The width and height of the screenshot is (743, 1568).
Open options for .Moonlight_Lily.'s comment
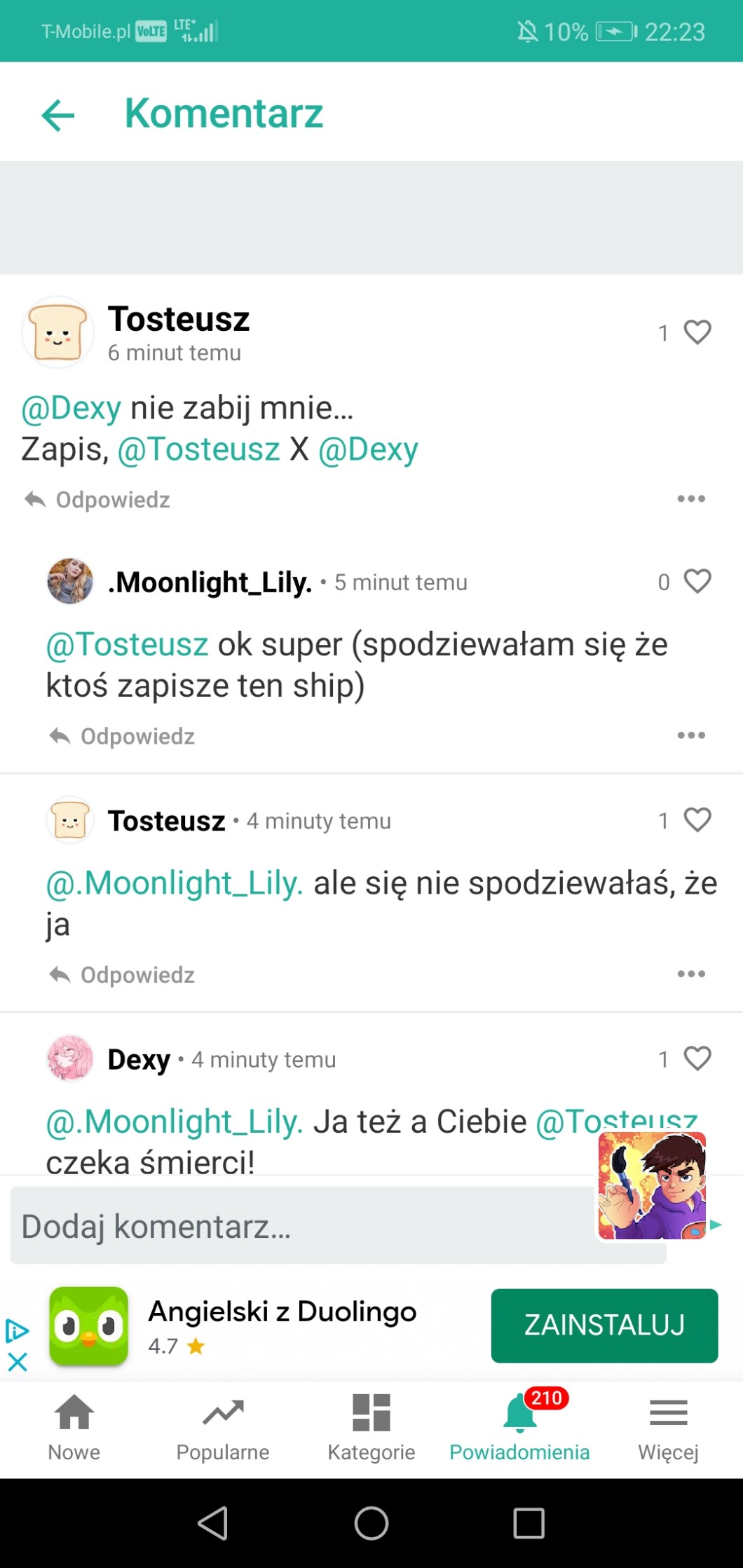690,735
